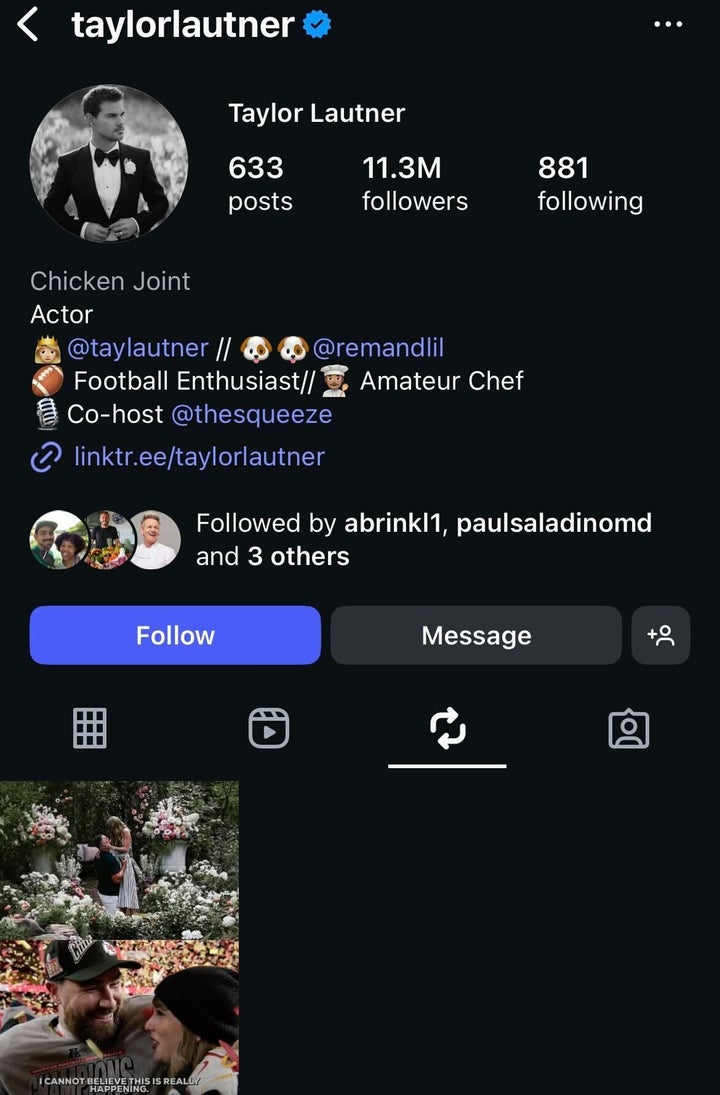
Task: View Taylor Lautner's profile picture
Action: [109, 163]
